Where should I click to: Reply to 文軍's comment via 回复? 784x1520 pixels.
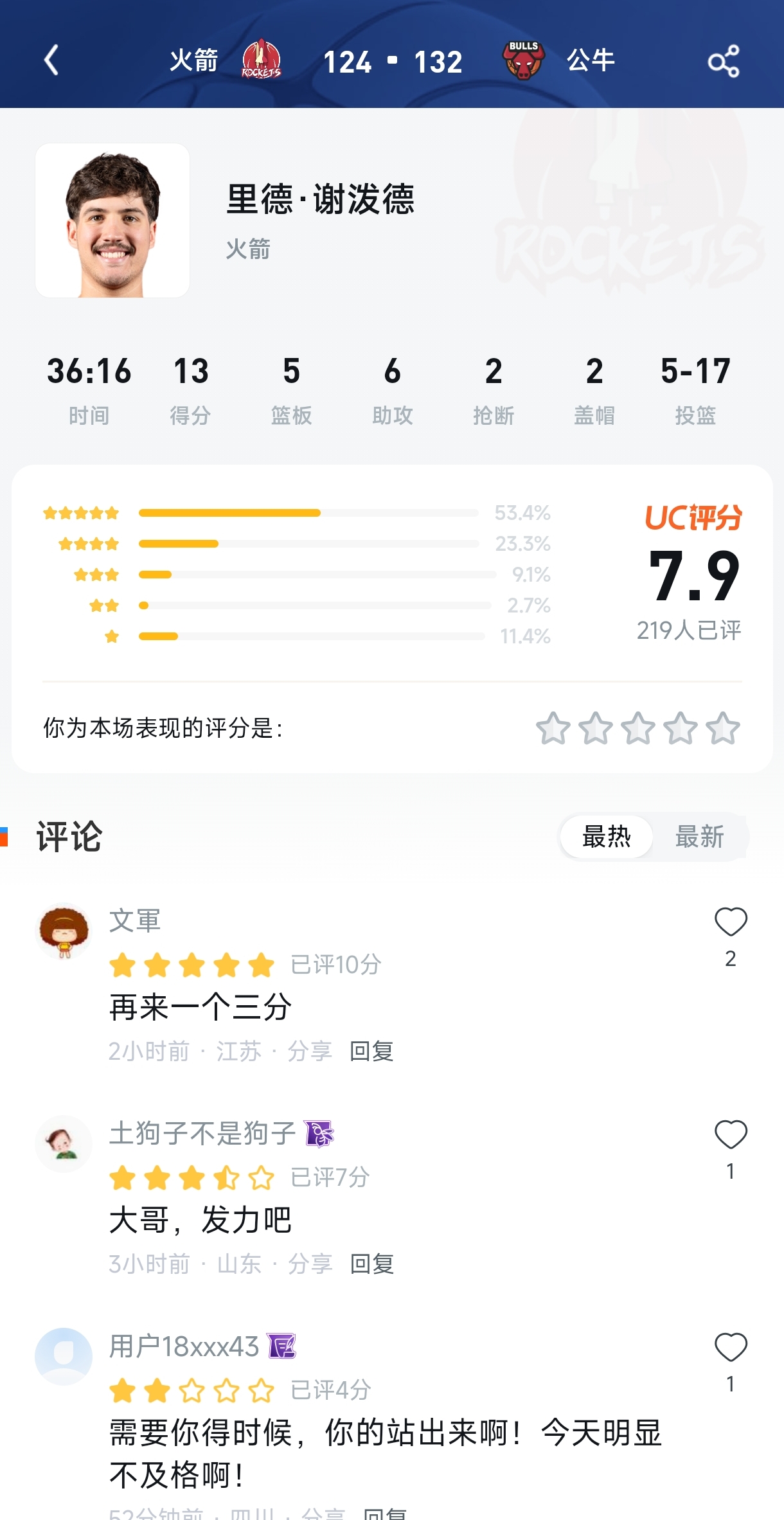pos(371,1051)
